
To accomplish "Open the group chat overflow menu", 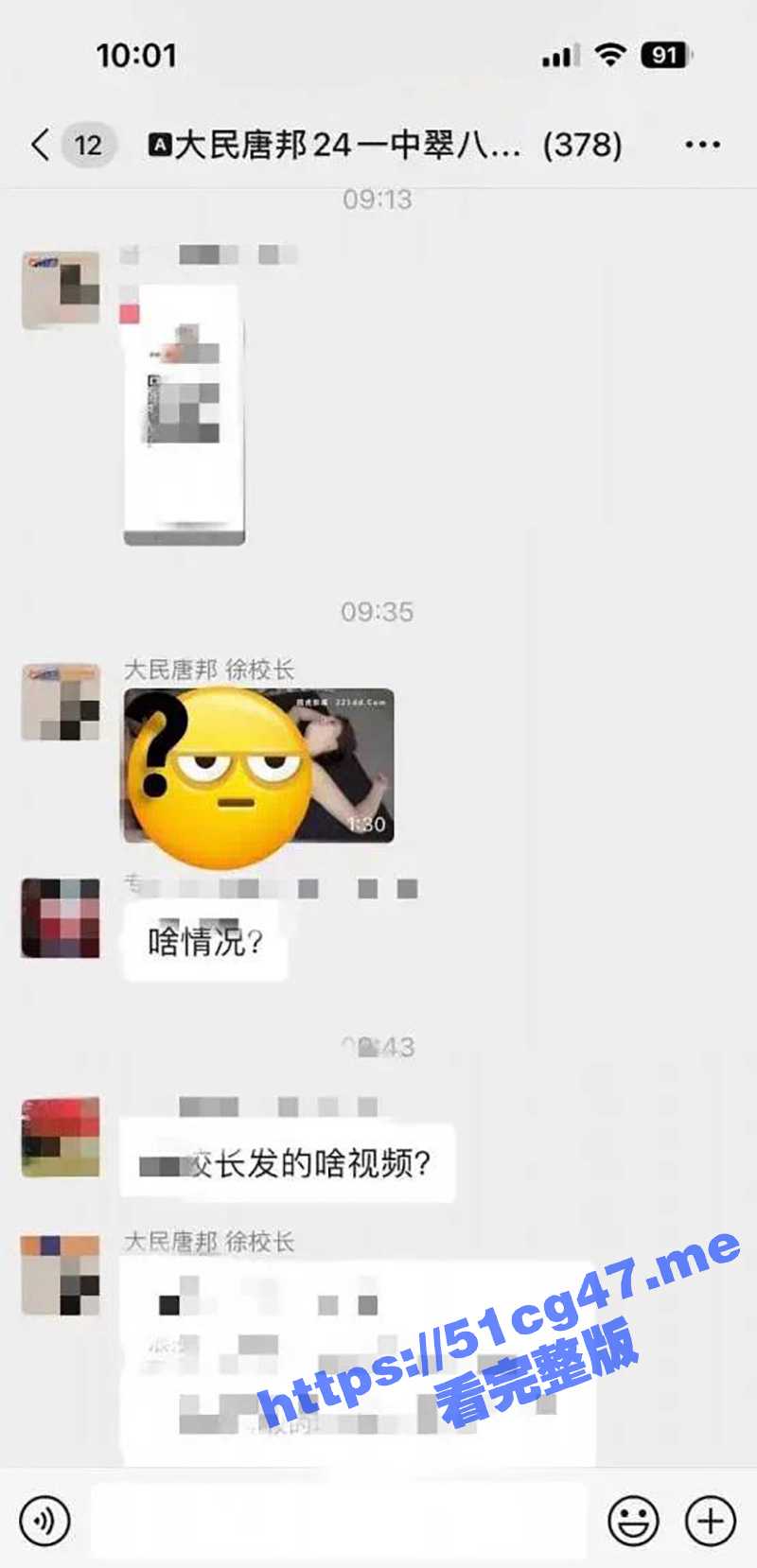I will tap(702, 145).
